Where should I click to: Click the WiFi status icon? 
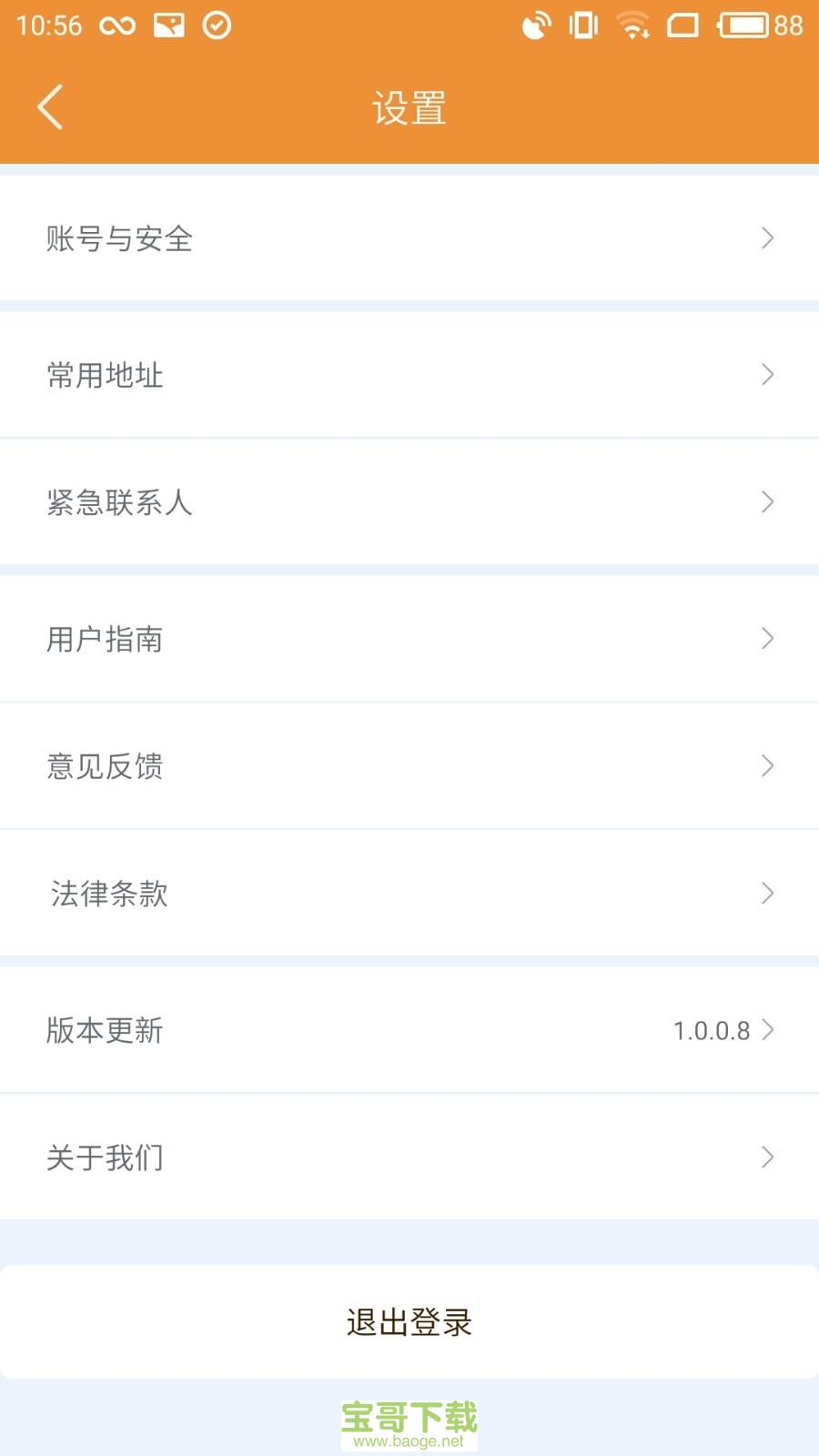click(634, 25)
